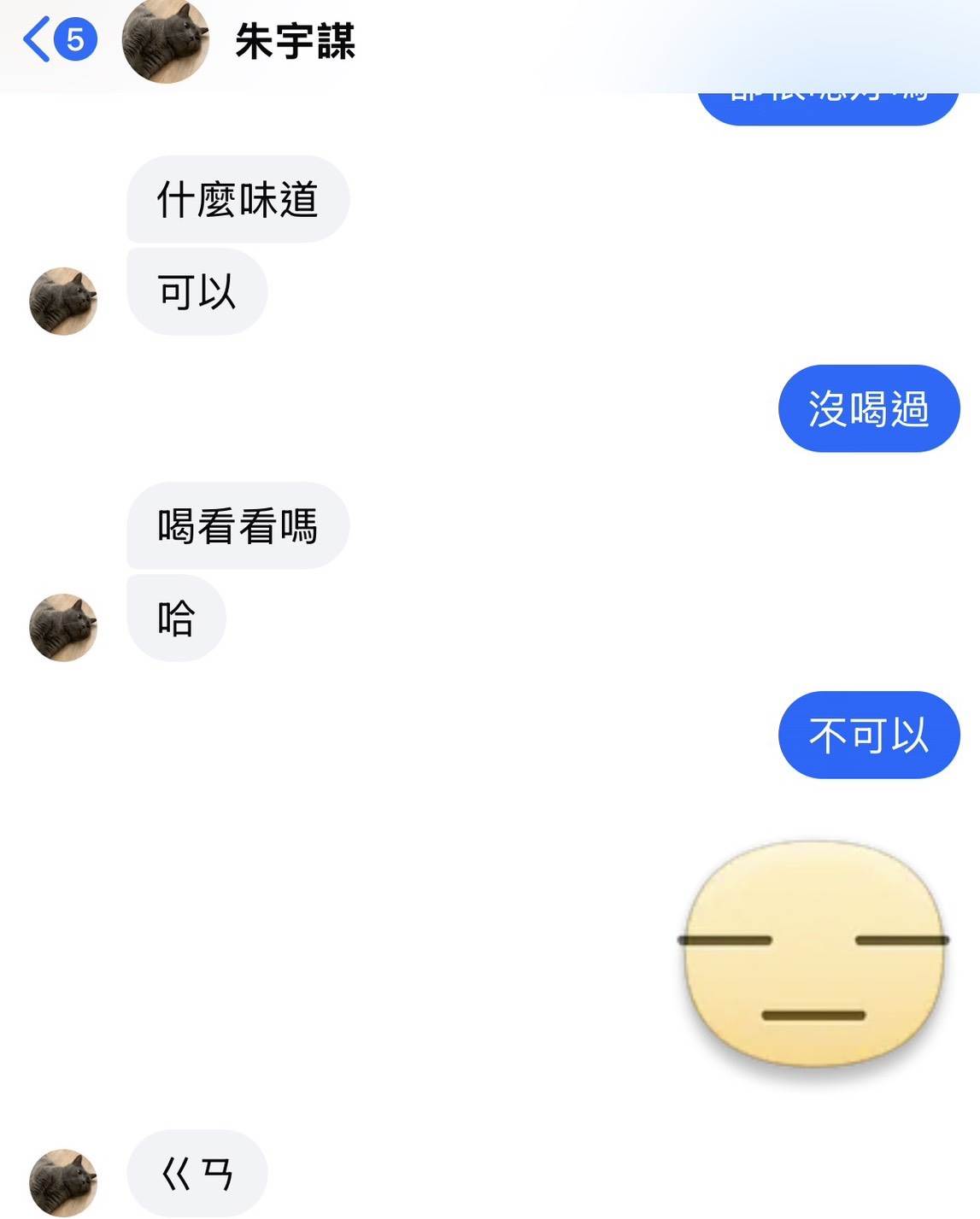Screen dimensions: 980x1219
Task: Click the back chevron arrow
Action: click(34, 40)
